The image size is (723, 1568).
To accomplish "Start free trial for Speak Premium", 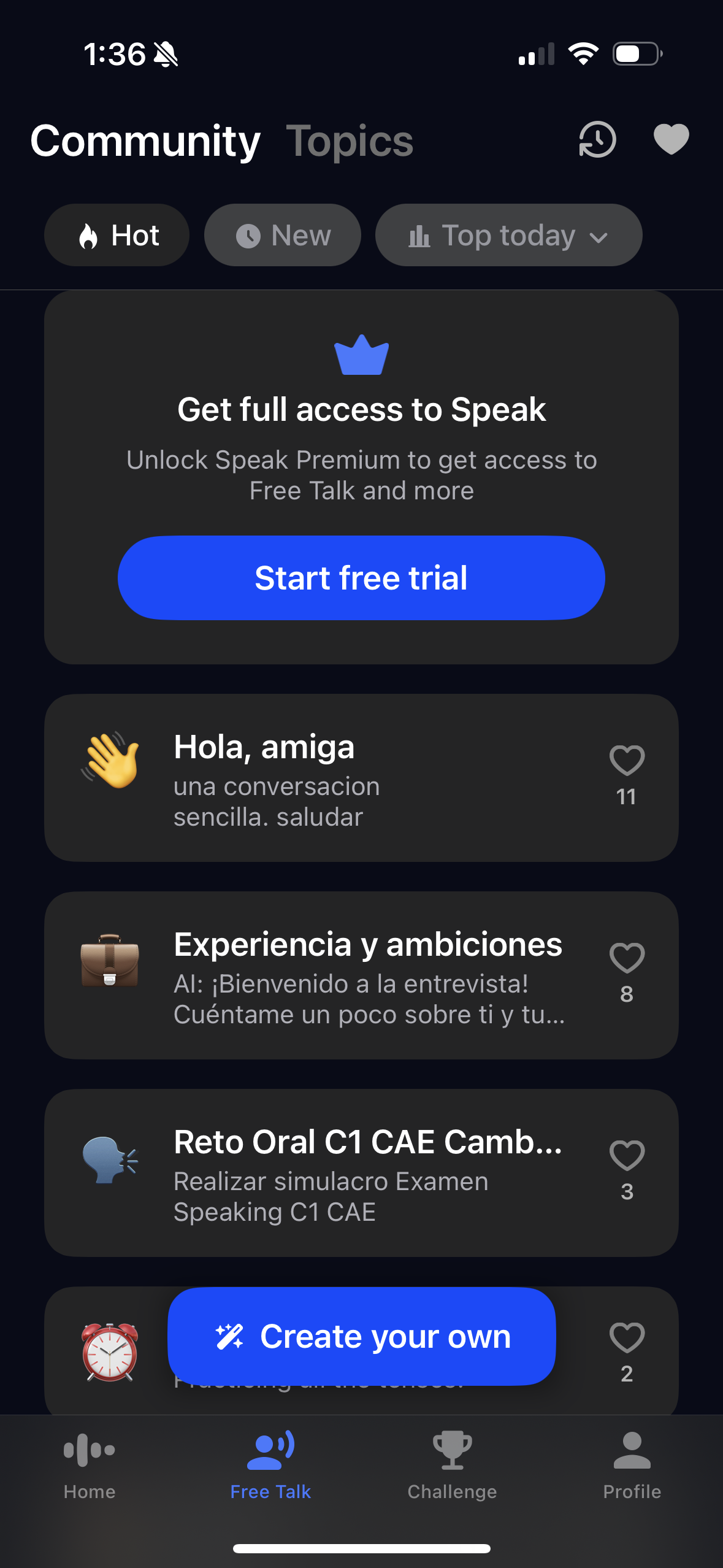I will pyautogui.click(x=362, y=577).
